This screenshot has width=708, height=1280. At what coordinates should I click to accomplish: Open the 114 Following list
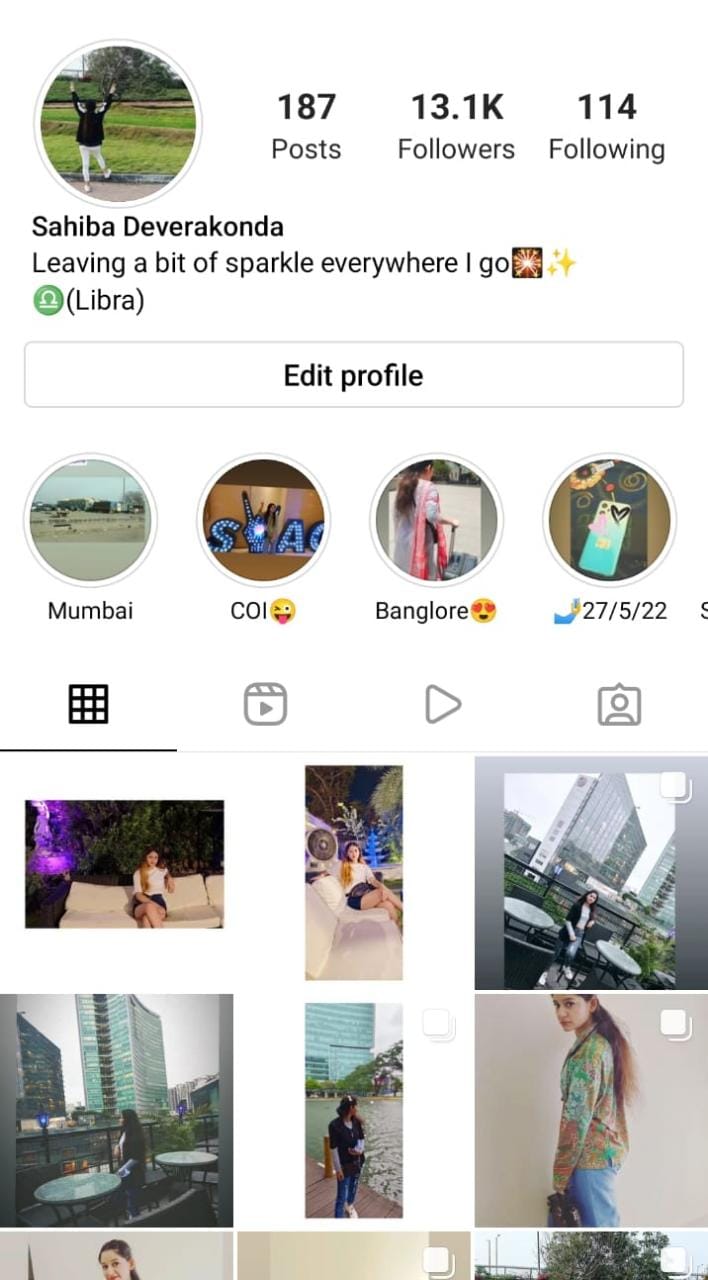pyautogui.click(x=606, y=126)
